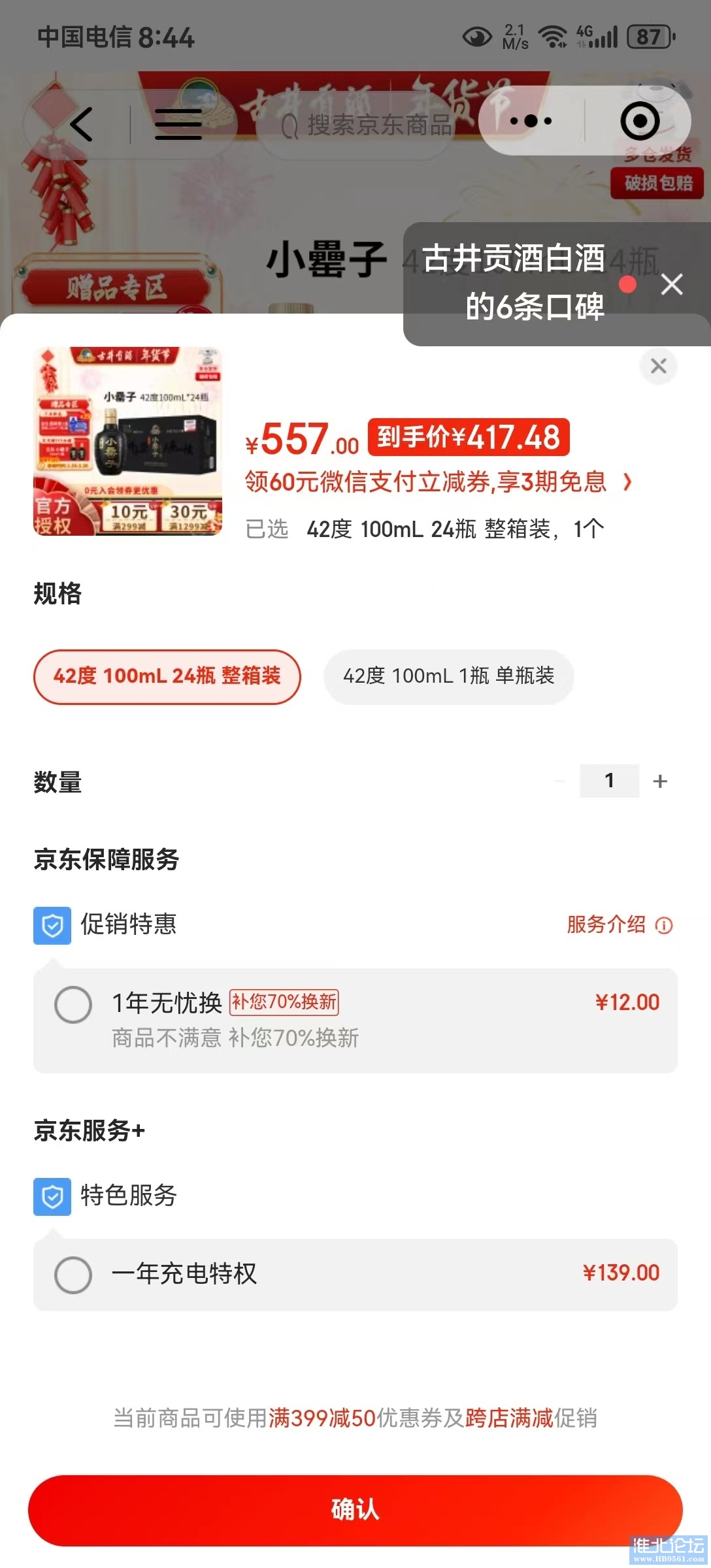Screen dimensions: 711x1568
Task: Dismiss the 古井贡酒白酒 口碑 popup
Action: [x=672, y=285]
